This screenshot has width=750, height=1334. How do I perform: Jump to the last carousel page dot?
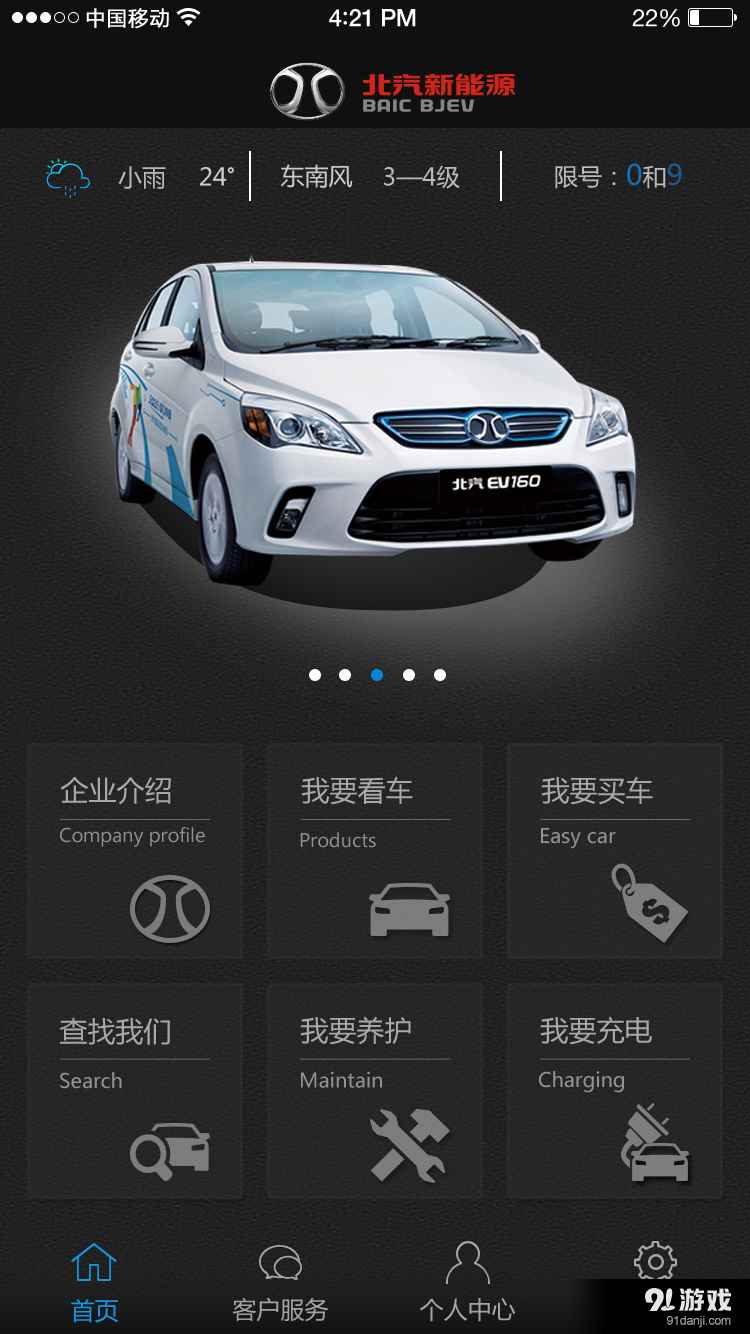coord(439,675)
